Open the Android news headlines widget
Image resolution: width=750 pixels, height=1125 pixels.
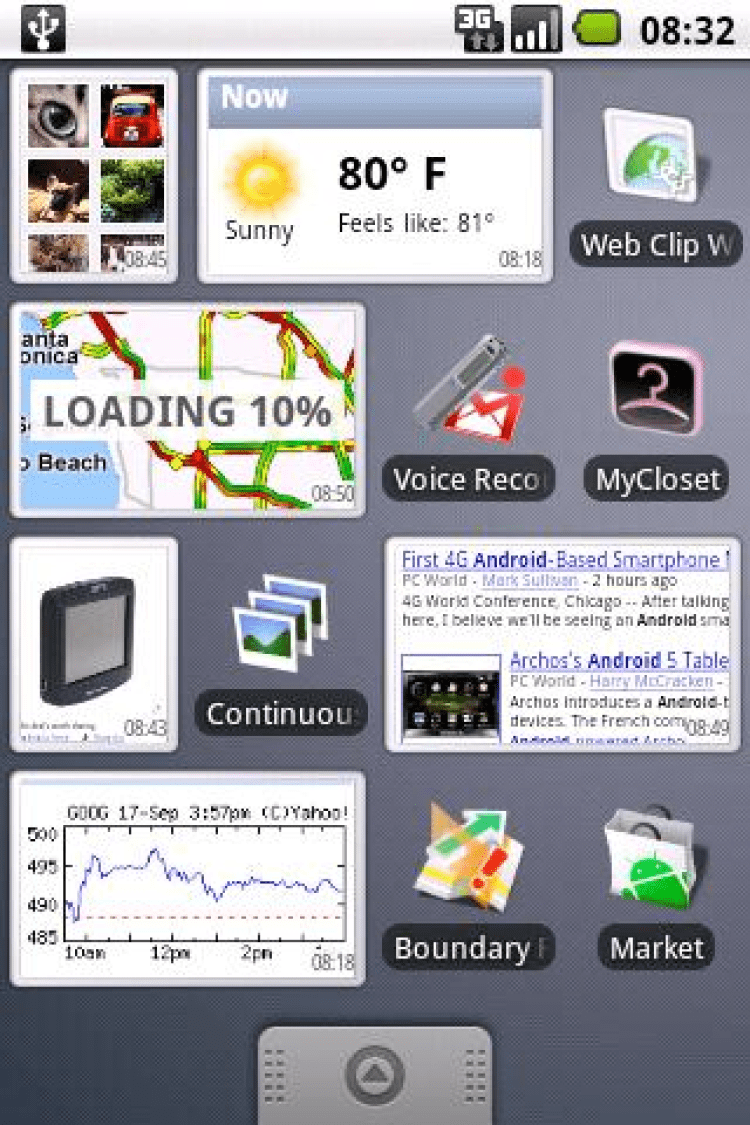pos(563,645)
